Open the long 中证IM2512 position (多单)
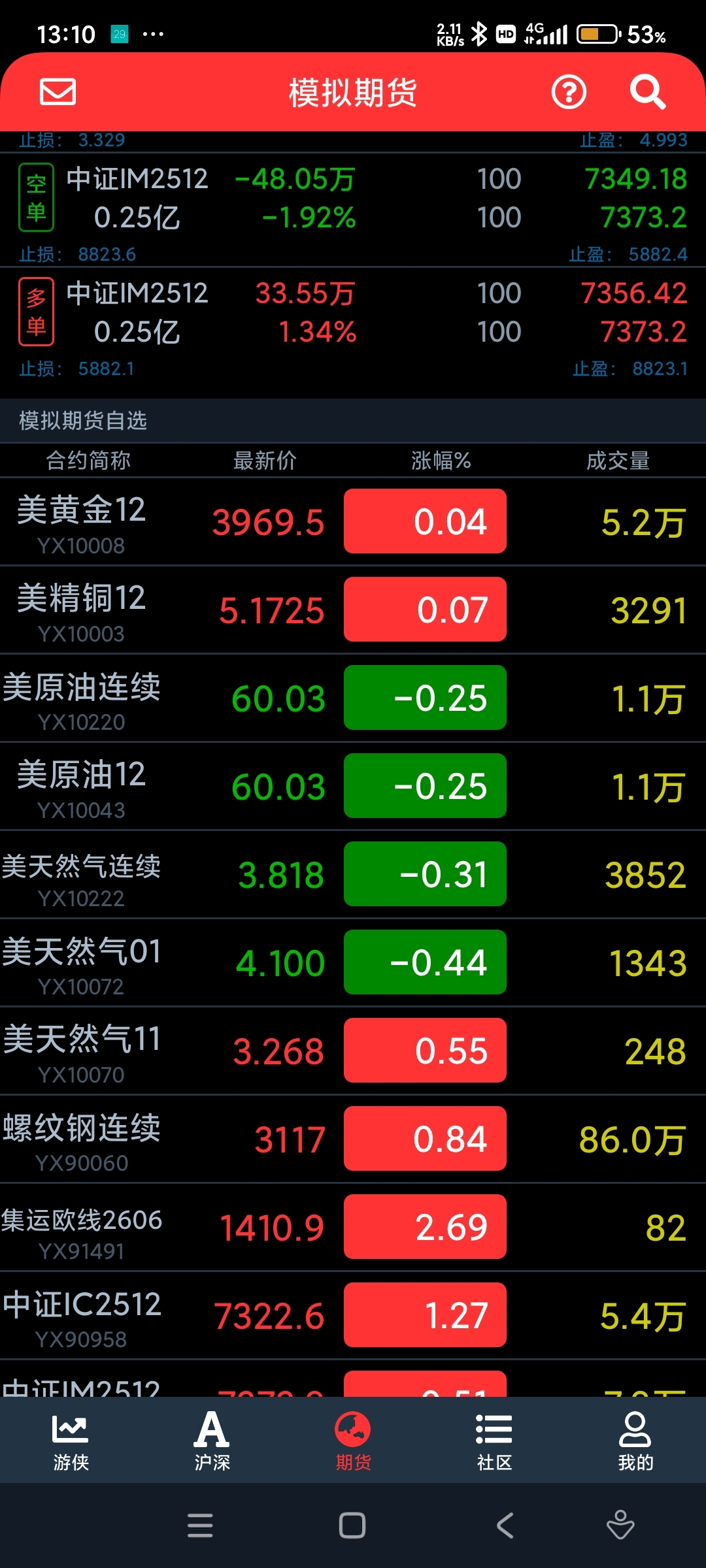Viewport: 706px width, 1568px height. [353, 313]
